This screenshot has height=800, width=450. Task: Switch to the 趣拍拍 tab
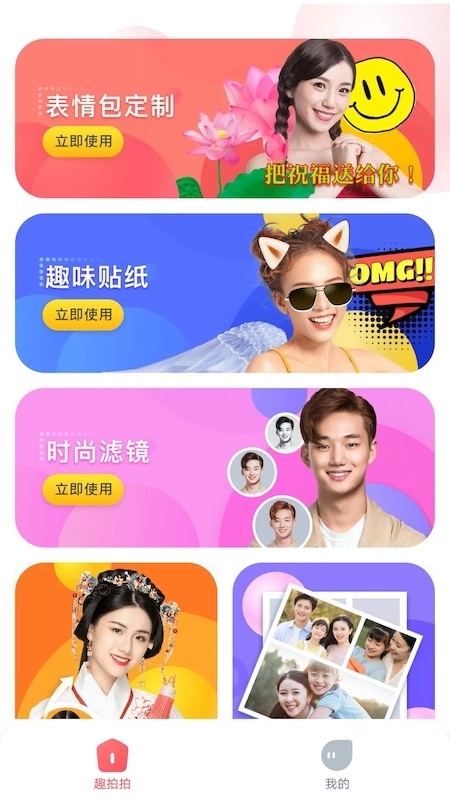coord(112,764)
